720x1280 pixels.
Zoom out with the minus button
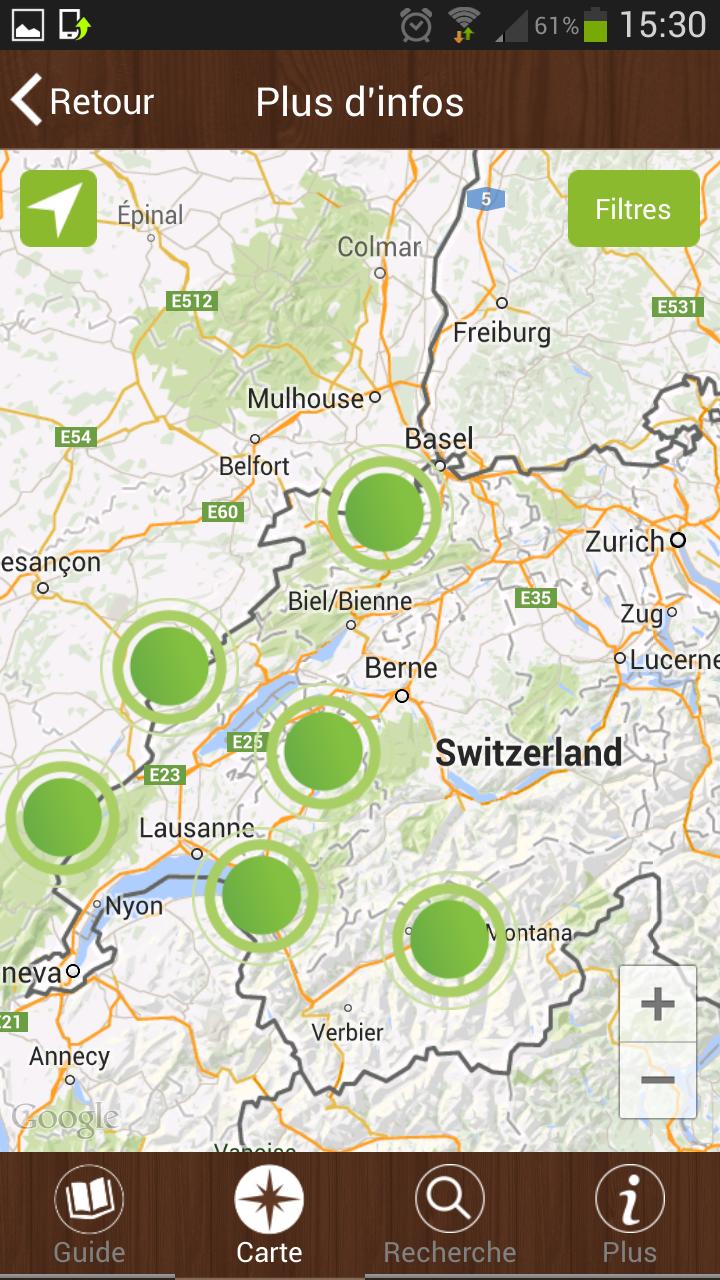point(657,1080)
